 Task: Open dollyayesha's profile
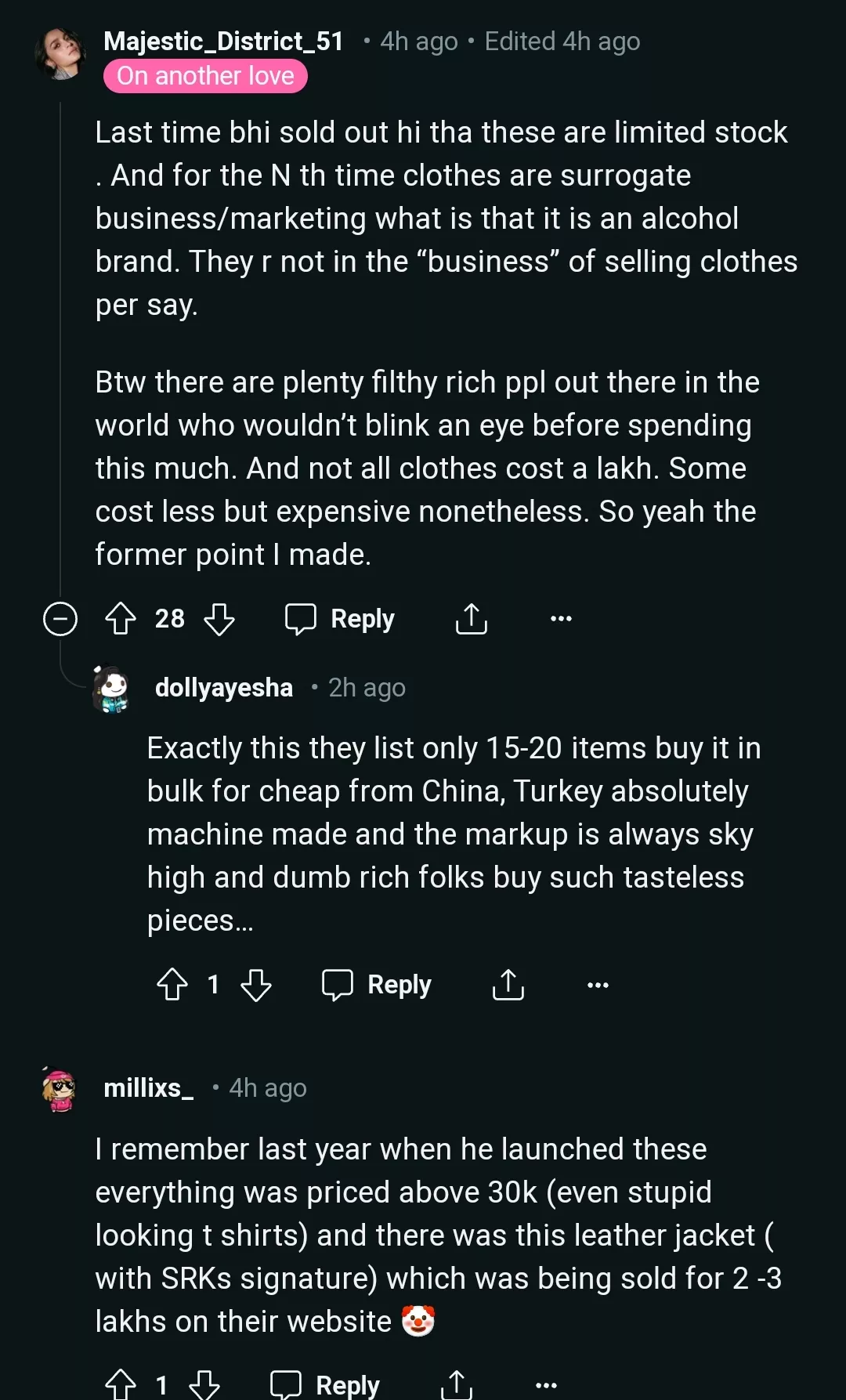[x=223, y=688]
